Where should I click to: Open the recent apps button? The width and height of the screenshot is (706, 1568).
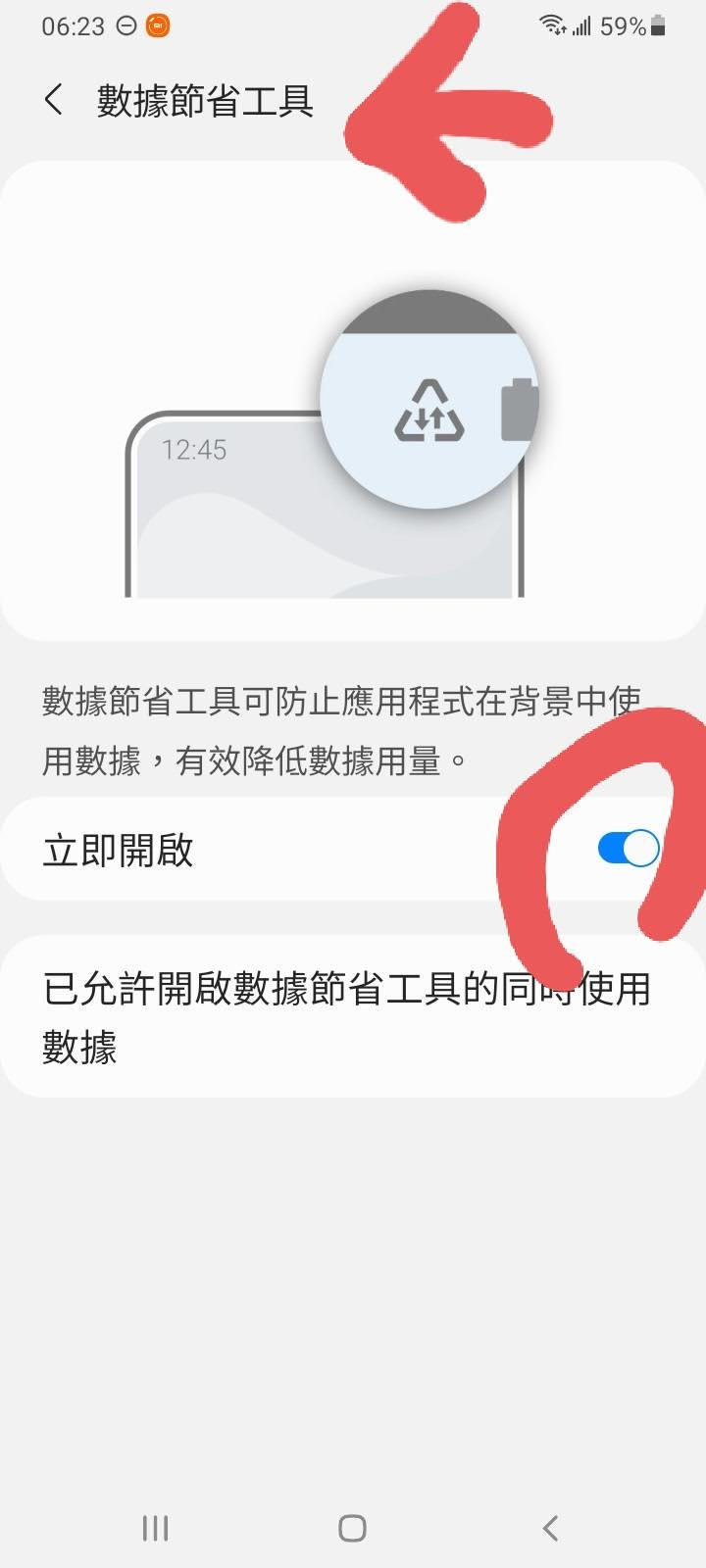point(155,1528)
